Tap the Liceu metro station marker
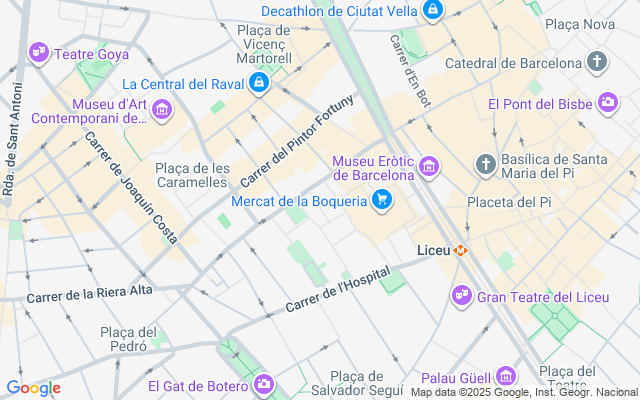Viewport: 640px width, 400px height. [461, 249]
